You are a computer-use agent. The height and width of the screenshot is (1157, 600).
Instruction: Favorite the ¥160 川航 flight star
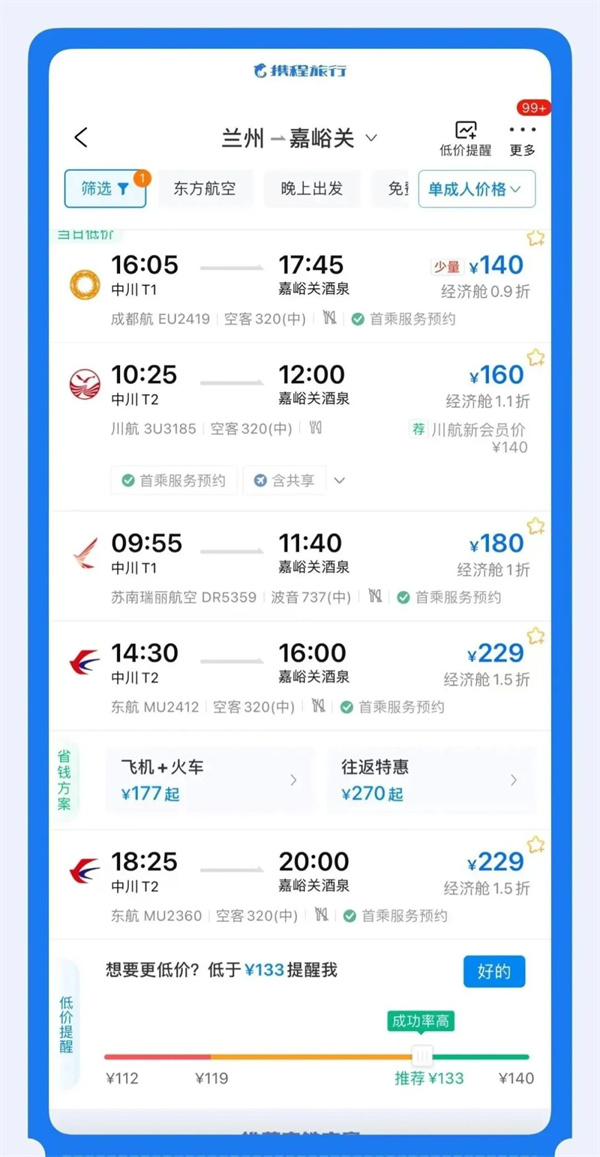pos(536,357)
